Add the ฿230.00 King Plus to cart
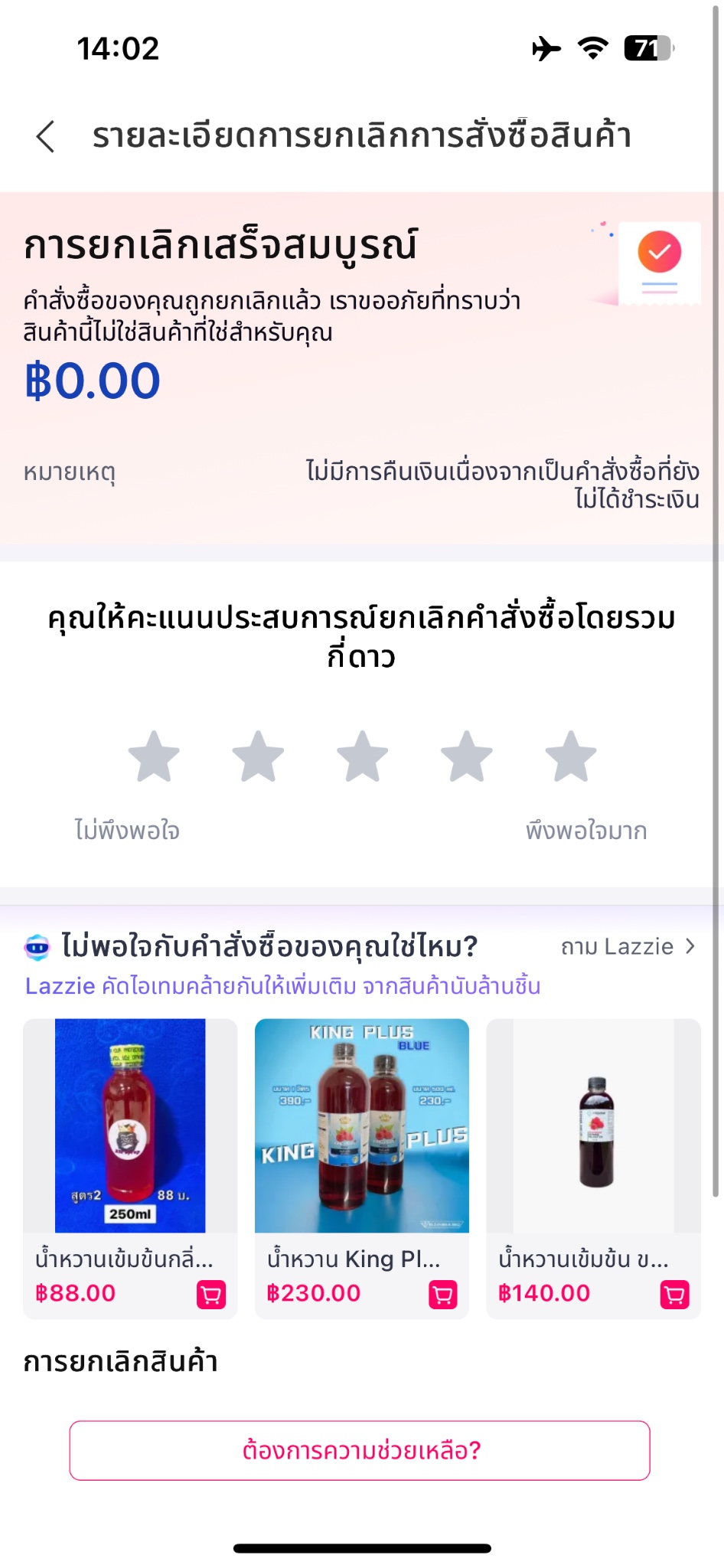Image resolution: width=724 pixels, height=1568 pixels. coord(443,1295)
